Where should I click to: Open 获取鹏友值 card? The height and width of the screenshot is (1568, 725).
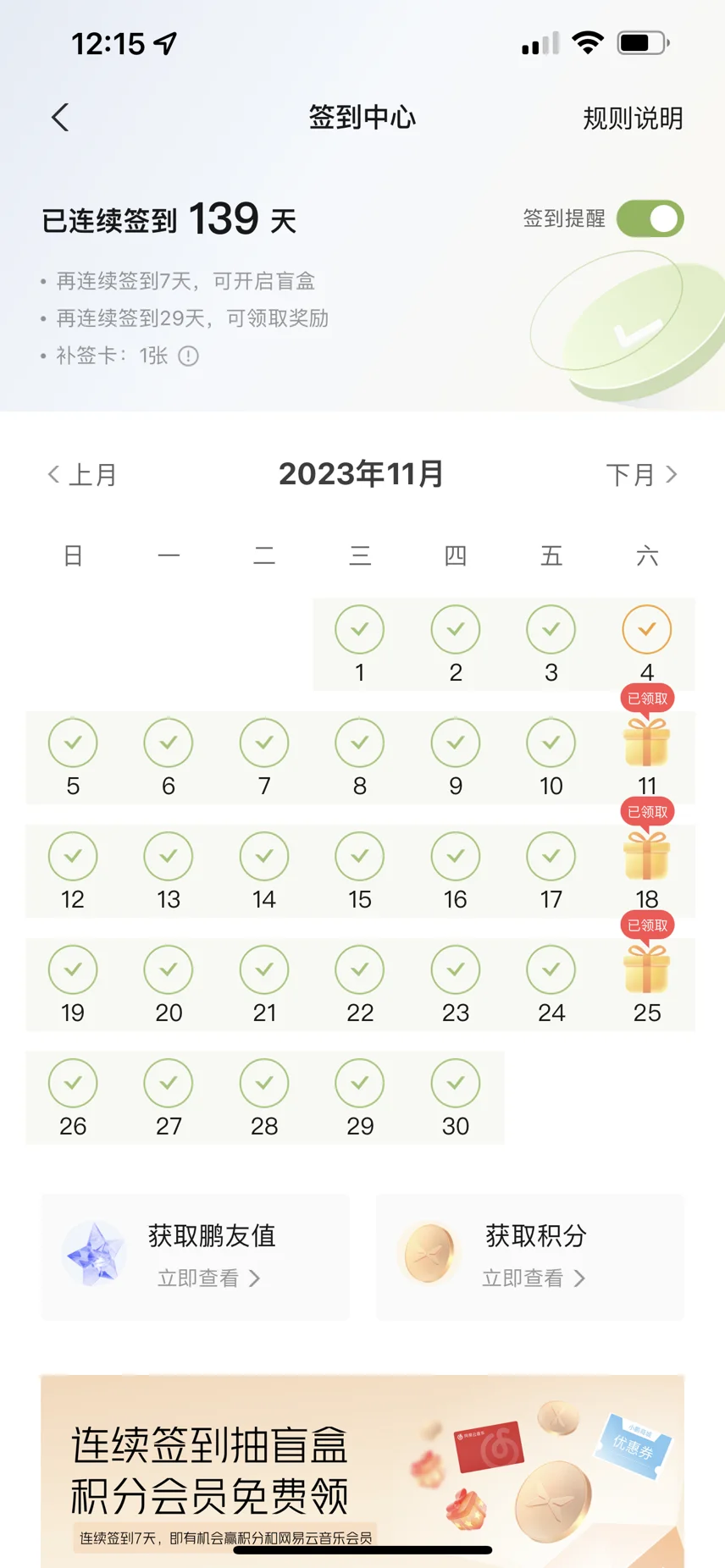click(x=195, y=1256)
